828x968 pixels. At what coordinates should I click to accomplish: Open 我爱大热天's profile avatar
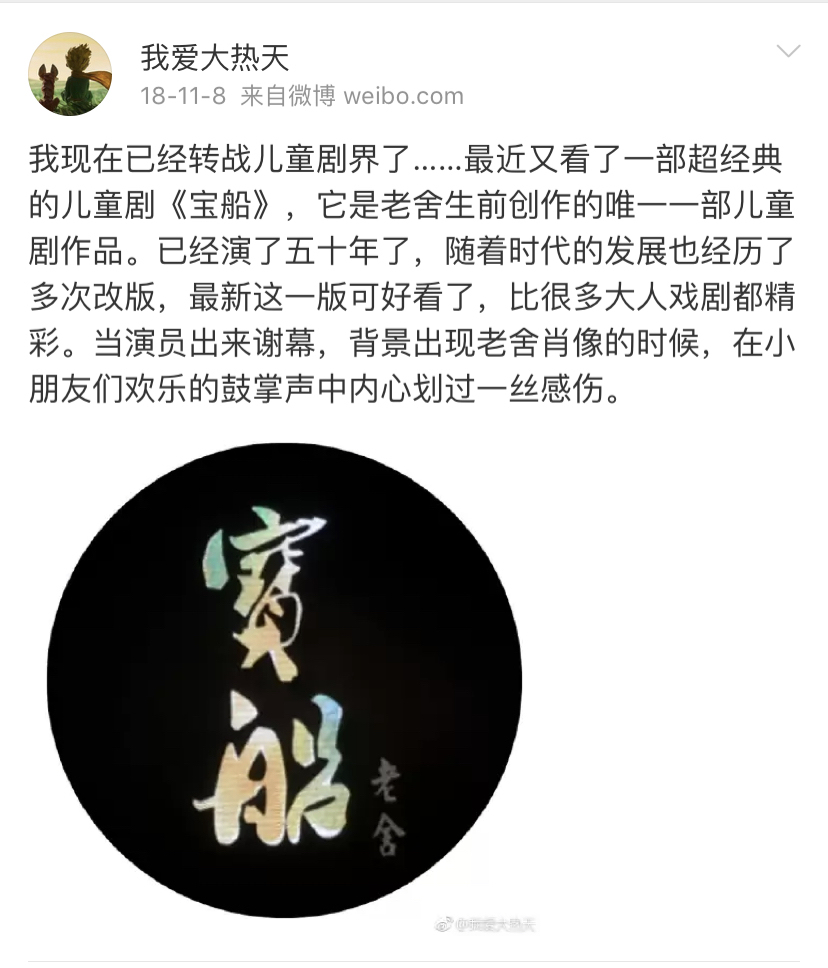(x=69, y=74)
